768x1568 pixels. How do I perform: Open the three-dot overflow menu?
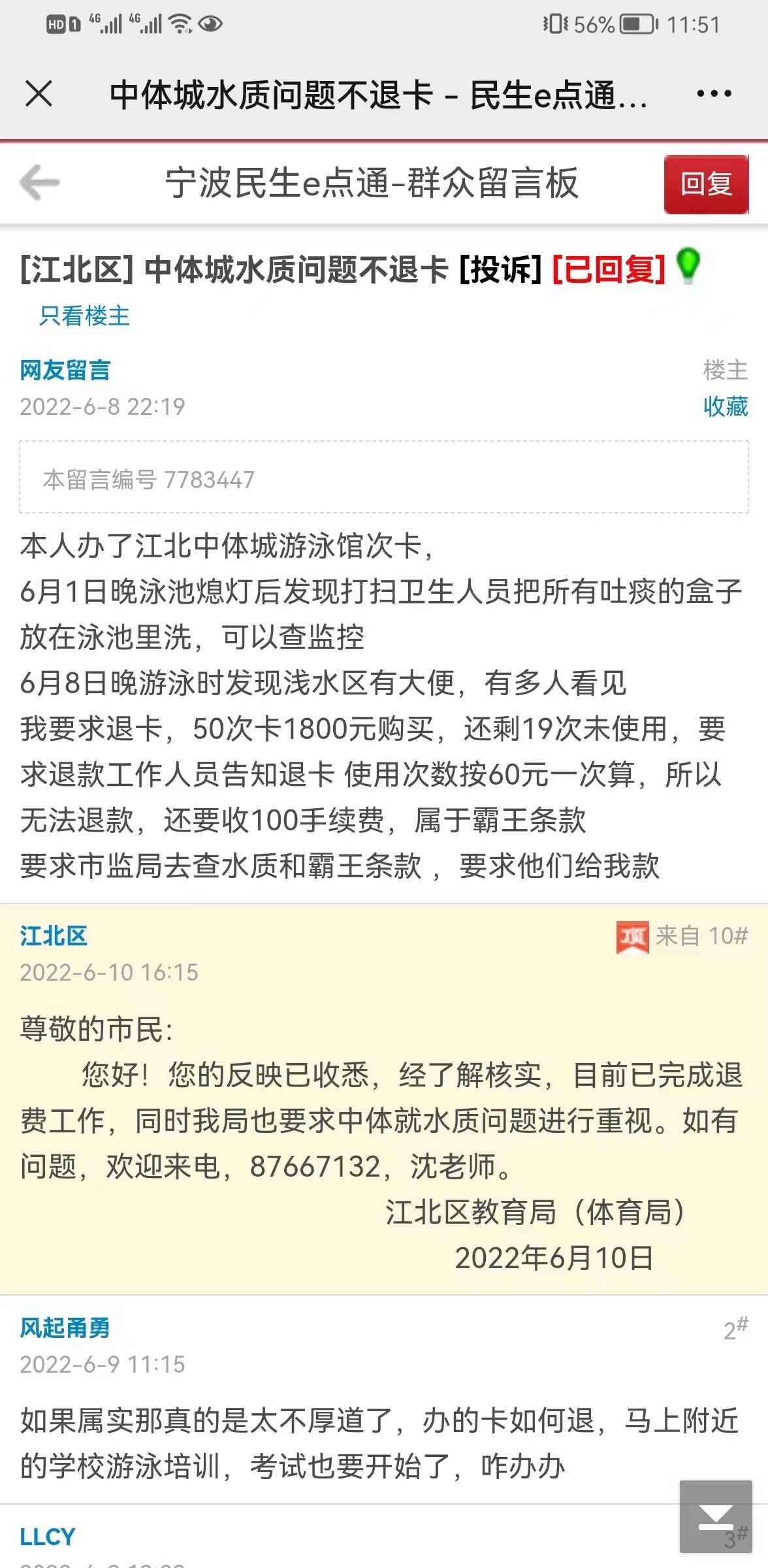tap(714, 94)
